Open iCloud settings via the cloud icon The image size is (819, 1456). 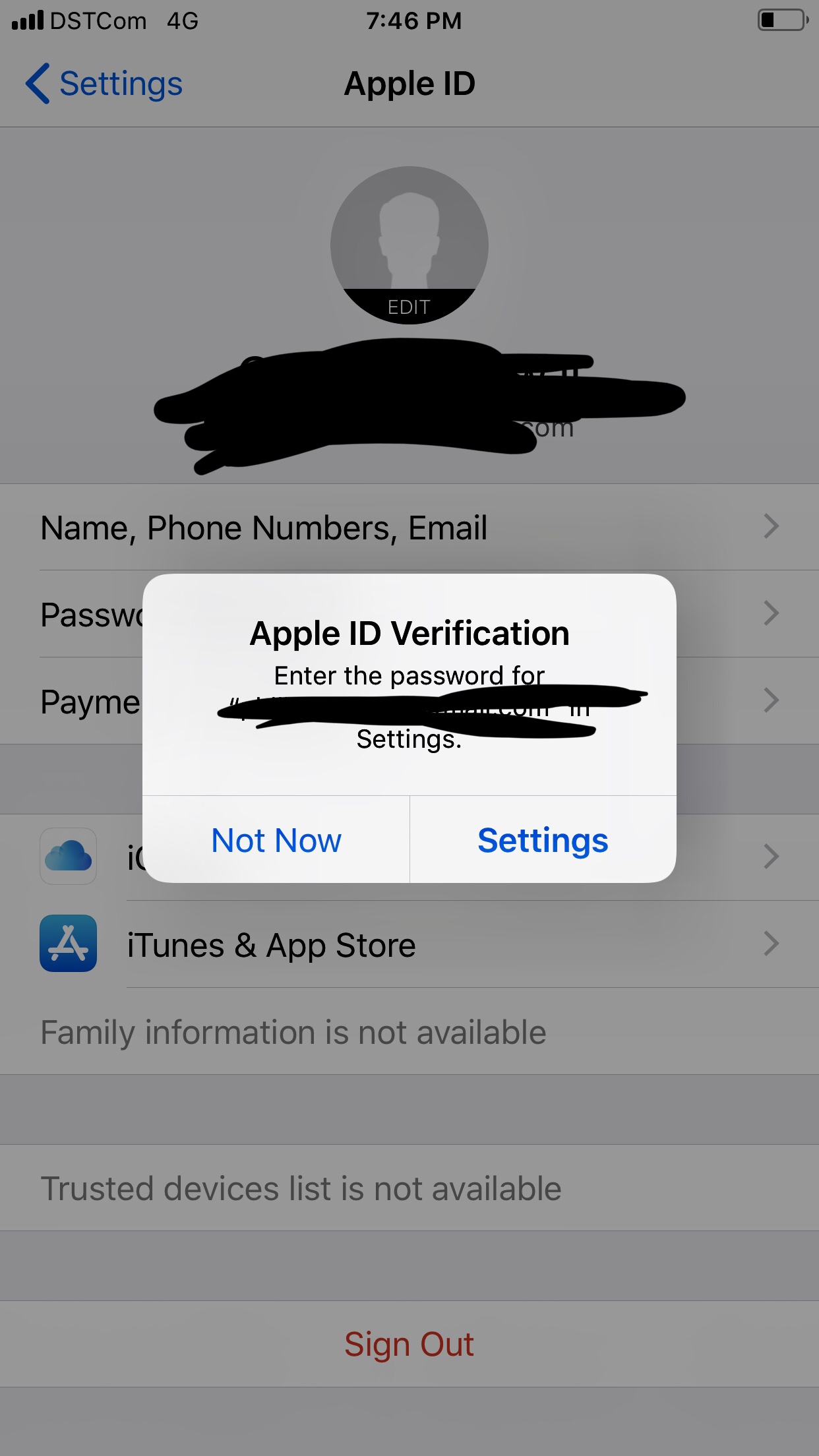click(x=68, y=856)
